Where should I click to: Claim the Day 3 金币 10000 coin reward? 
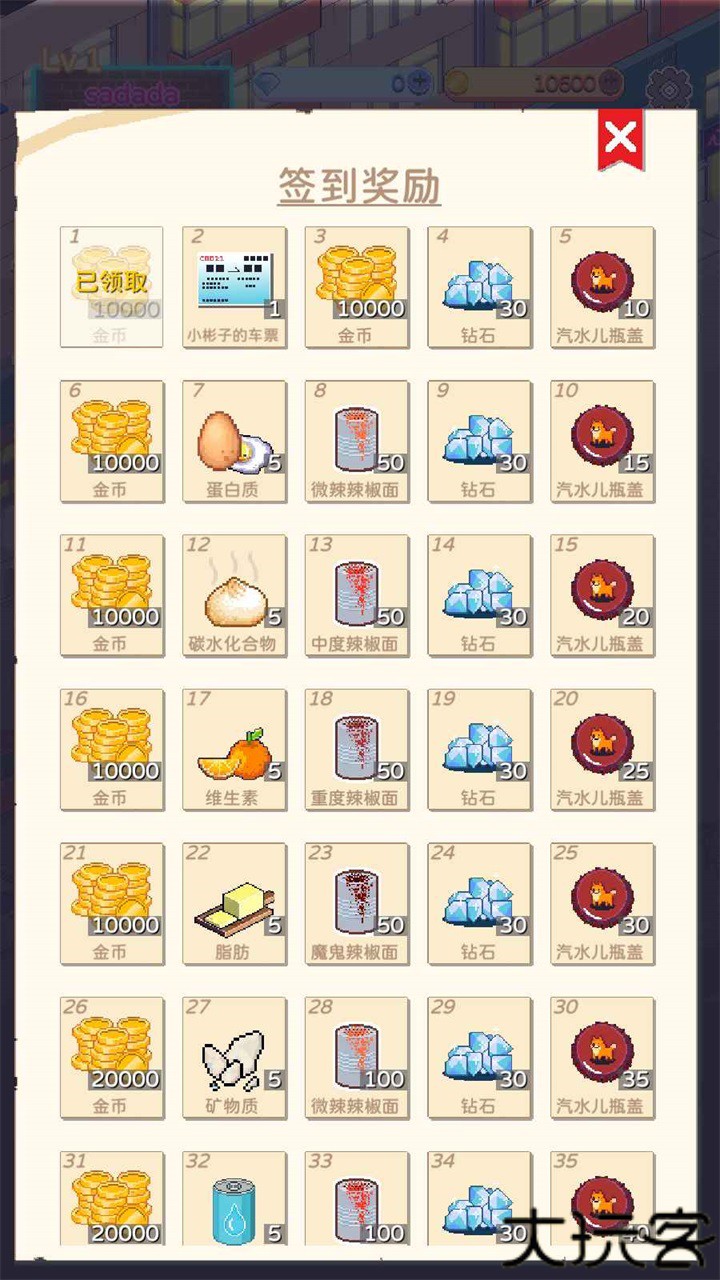pyautogui.click(x=356, y=287)
